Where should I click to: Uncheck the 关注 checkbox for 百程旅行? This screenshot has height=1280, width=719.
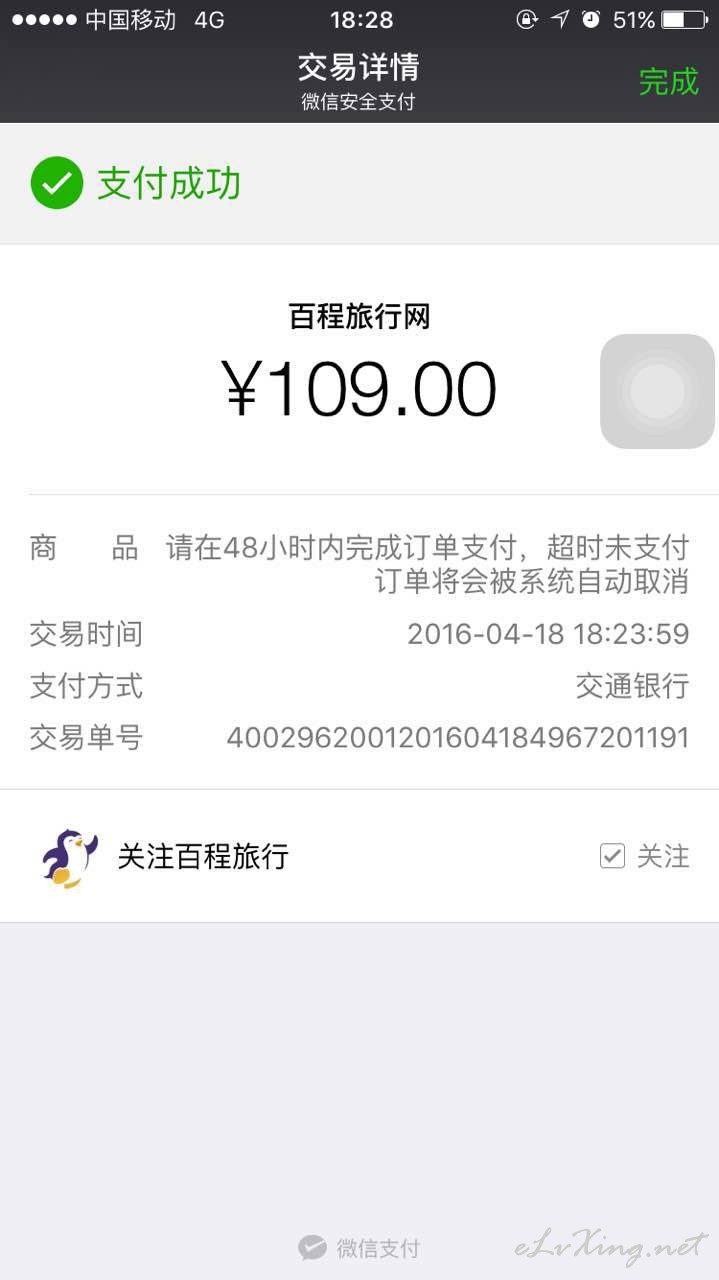tap(612, 856)
